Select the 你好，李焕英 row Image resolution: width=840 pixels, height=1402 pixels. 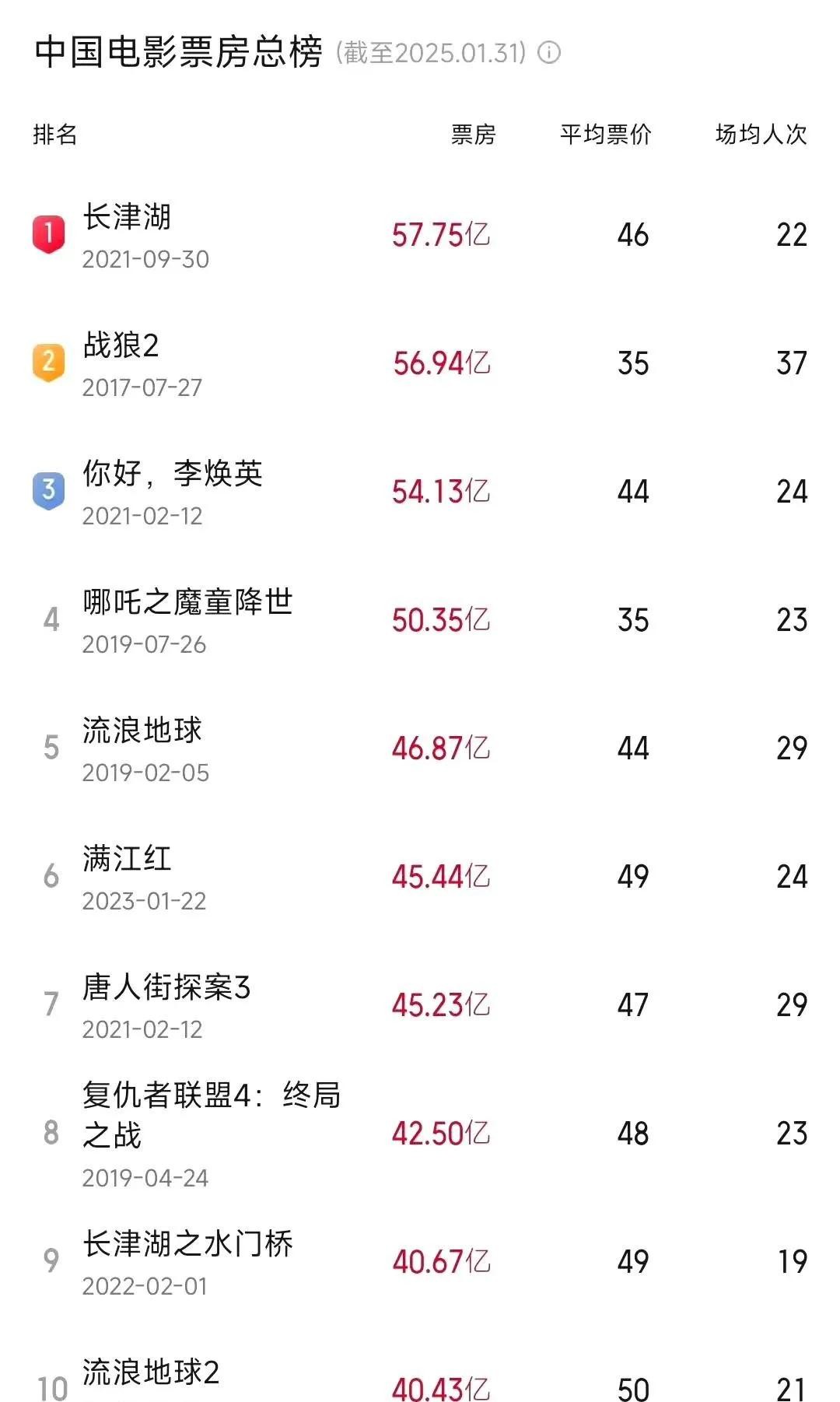(173, 475)
